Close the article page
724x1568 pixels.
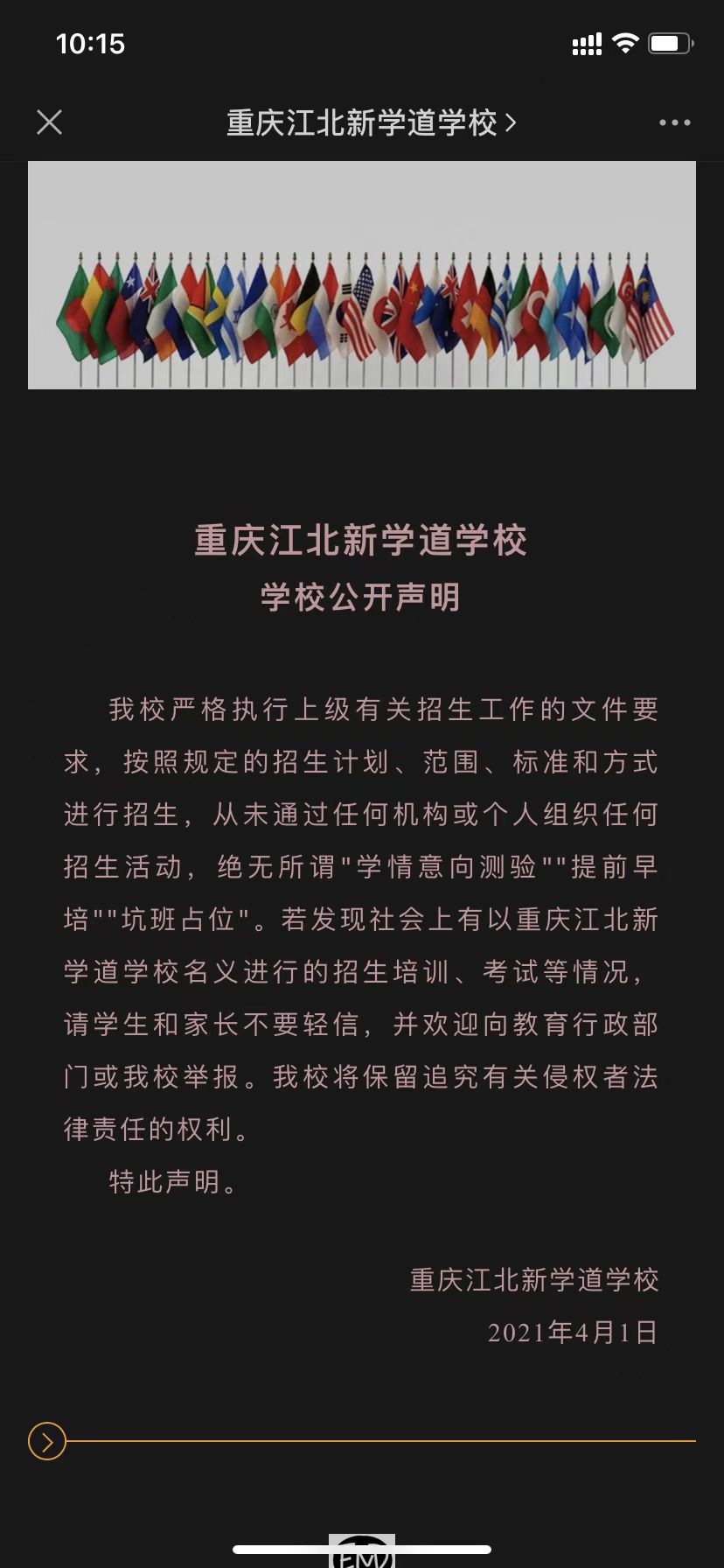point(50,122)
